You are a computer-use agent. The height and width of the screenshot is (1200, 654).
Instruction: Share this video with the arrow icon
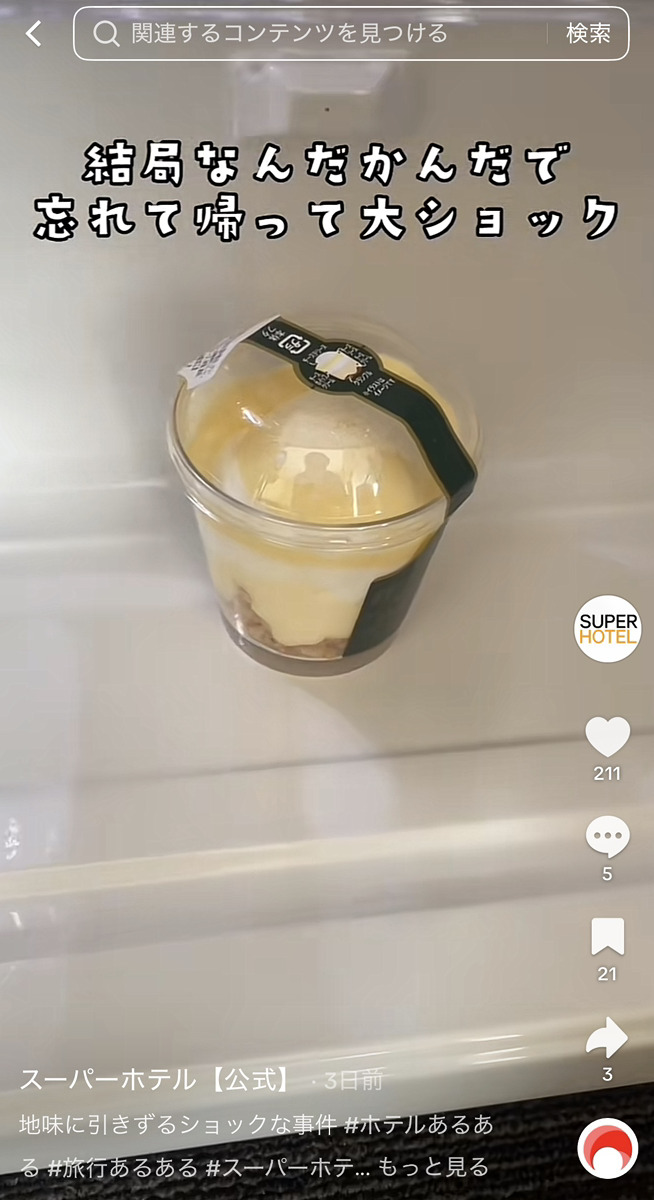click(x=607, y=1038)
